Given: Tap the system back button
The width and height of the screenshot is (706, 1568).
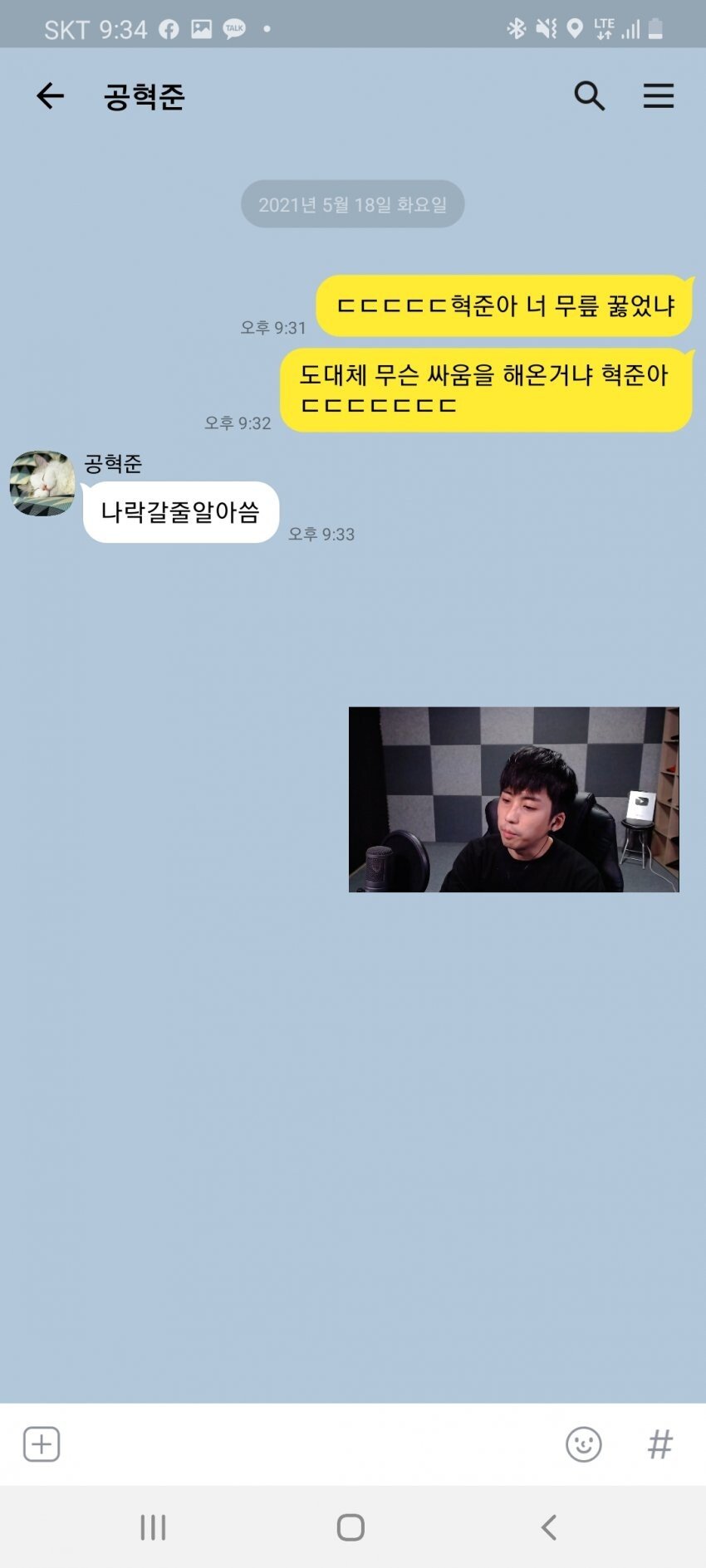Looking at the screenshot, I should [x=549, y=1527].
